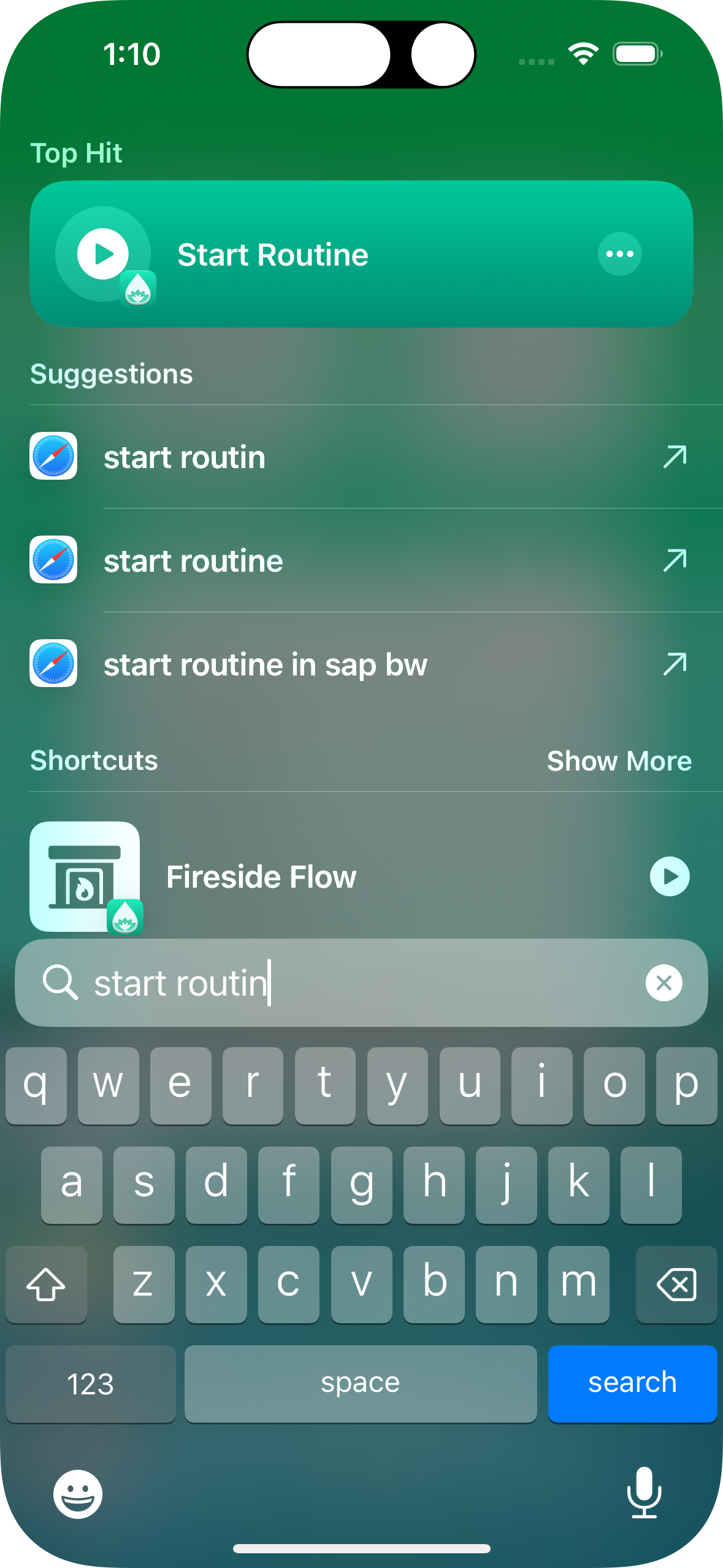
Task: Delete a character with backspace
Action: pos(676,1284)
